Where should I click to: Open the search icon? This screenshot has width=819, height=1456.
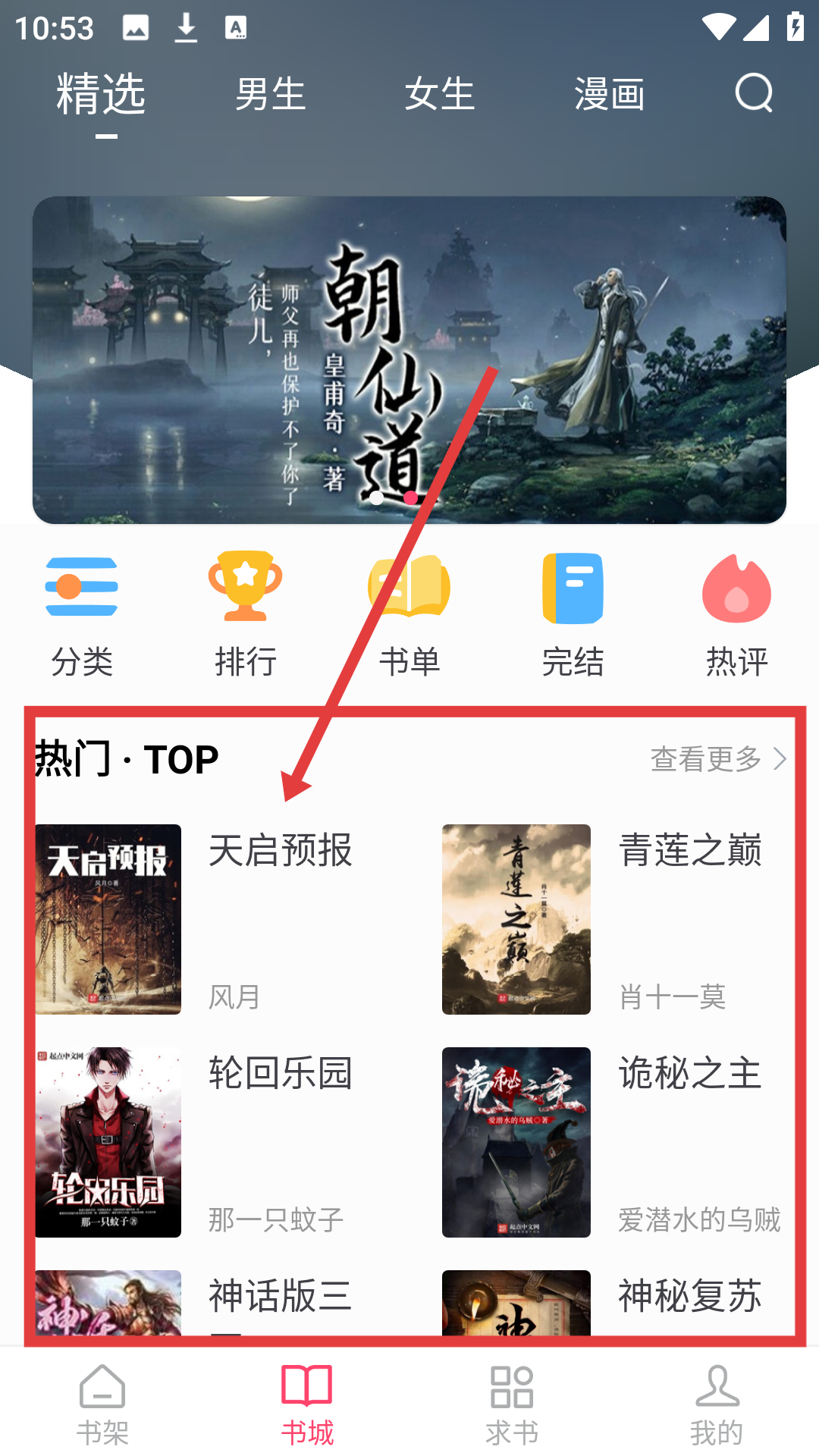(x=754, y=94)
